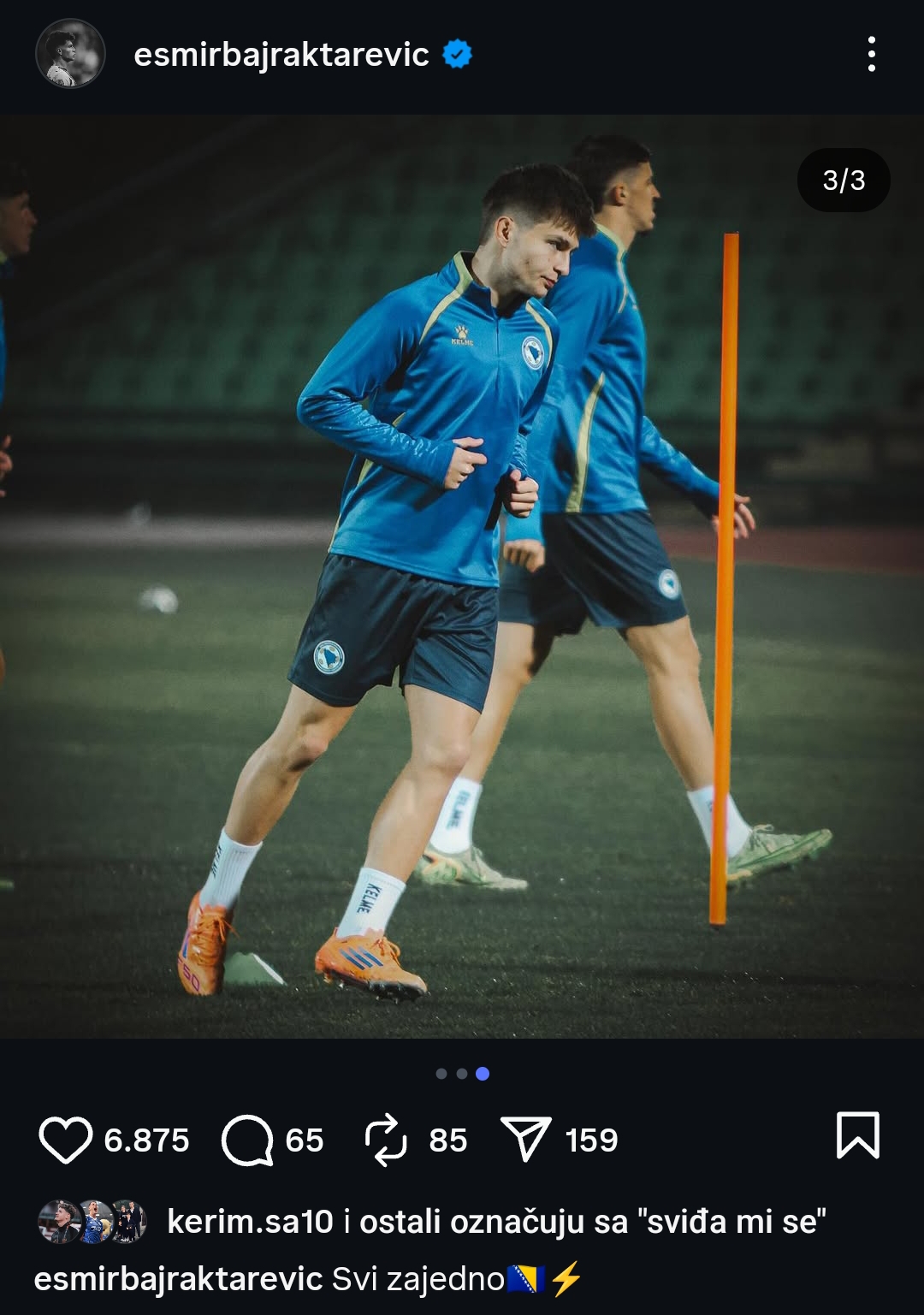The image size is (924, 1315).
Task: Repost this post
Action: (386, 1140)
